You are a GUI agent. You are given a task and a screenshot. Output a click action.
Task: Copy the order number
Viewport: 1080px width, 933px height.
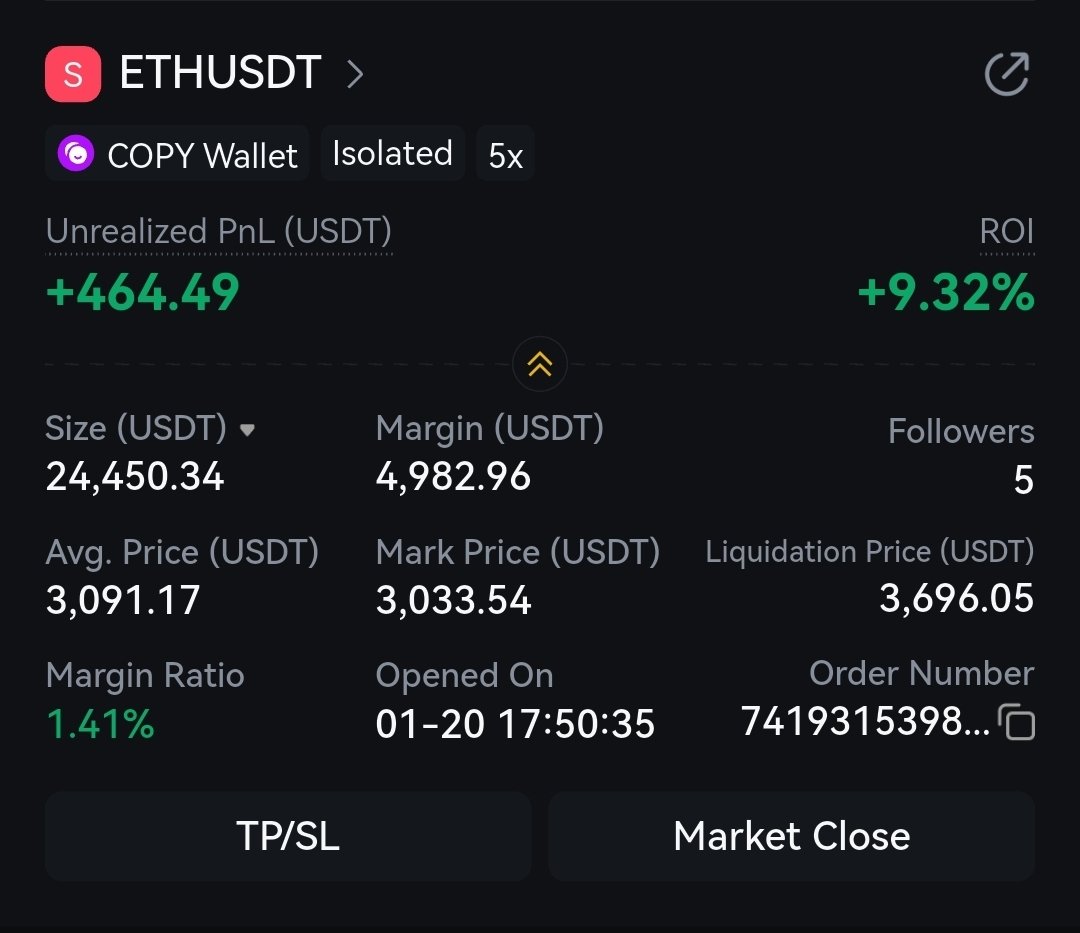pyautogui.click(x=1017, y=722)
